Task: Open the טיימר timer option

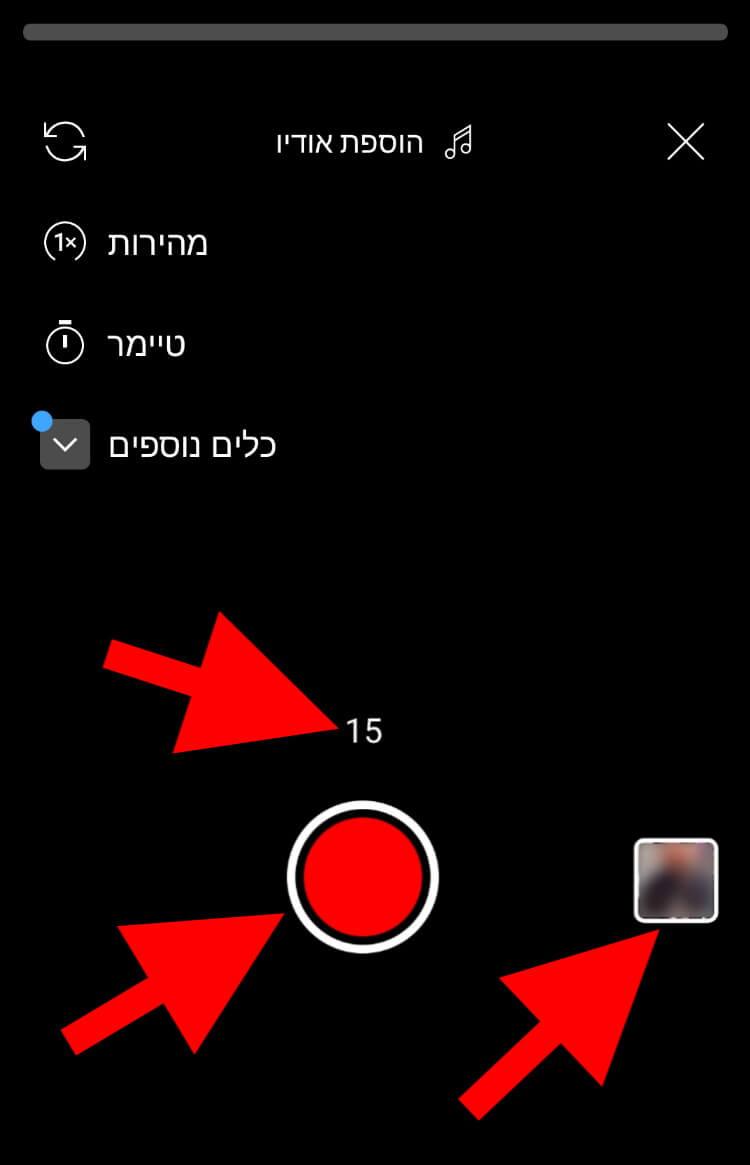Action: pos(115,344)
